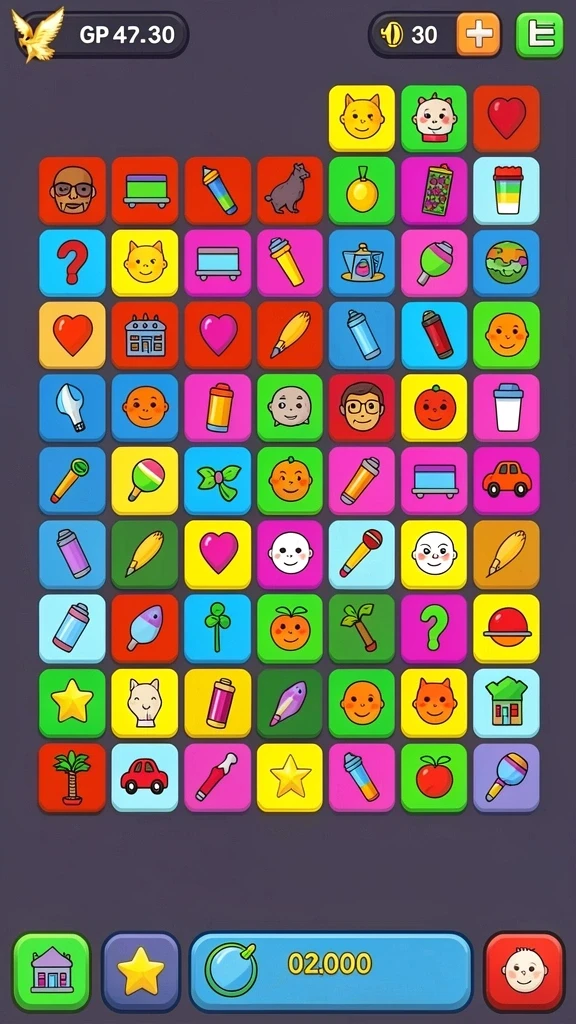Select the red question mark on blue tile
This screenshot has height=1024, width=576.
pyautogui.click(x=72, y=263)
